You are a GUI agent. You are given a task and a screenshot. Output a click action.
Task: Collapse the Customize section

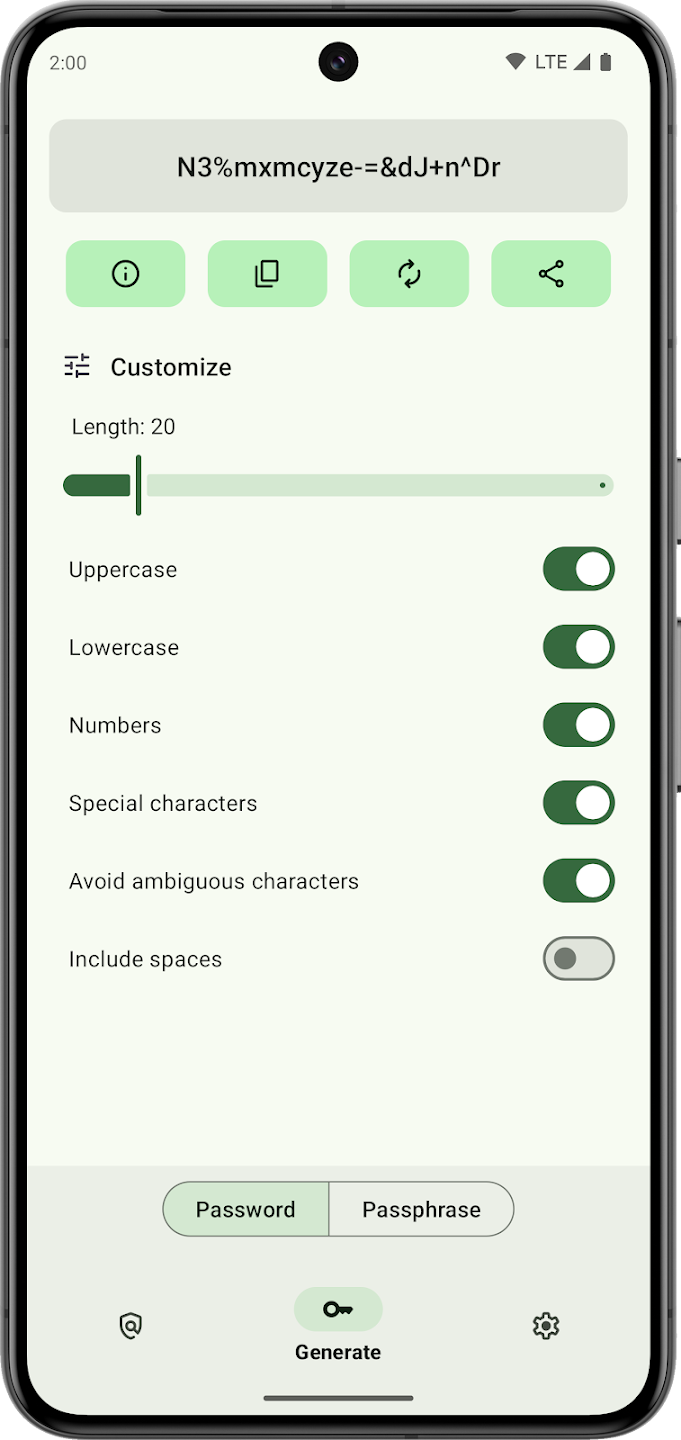click(148, 367)
